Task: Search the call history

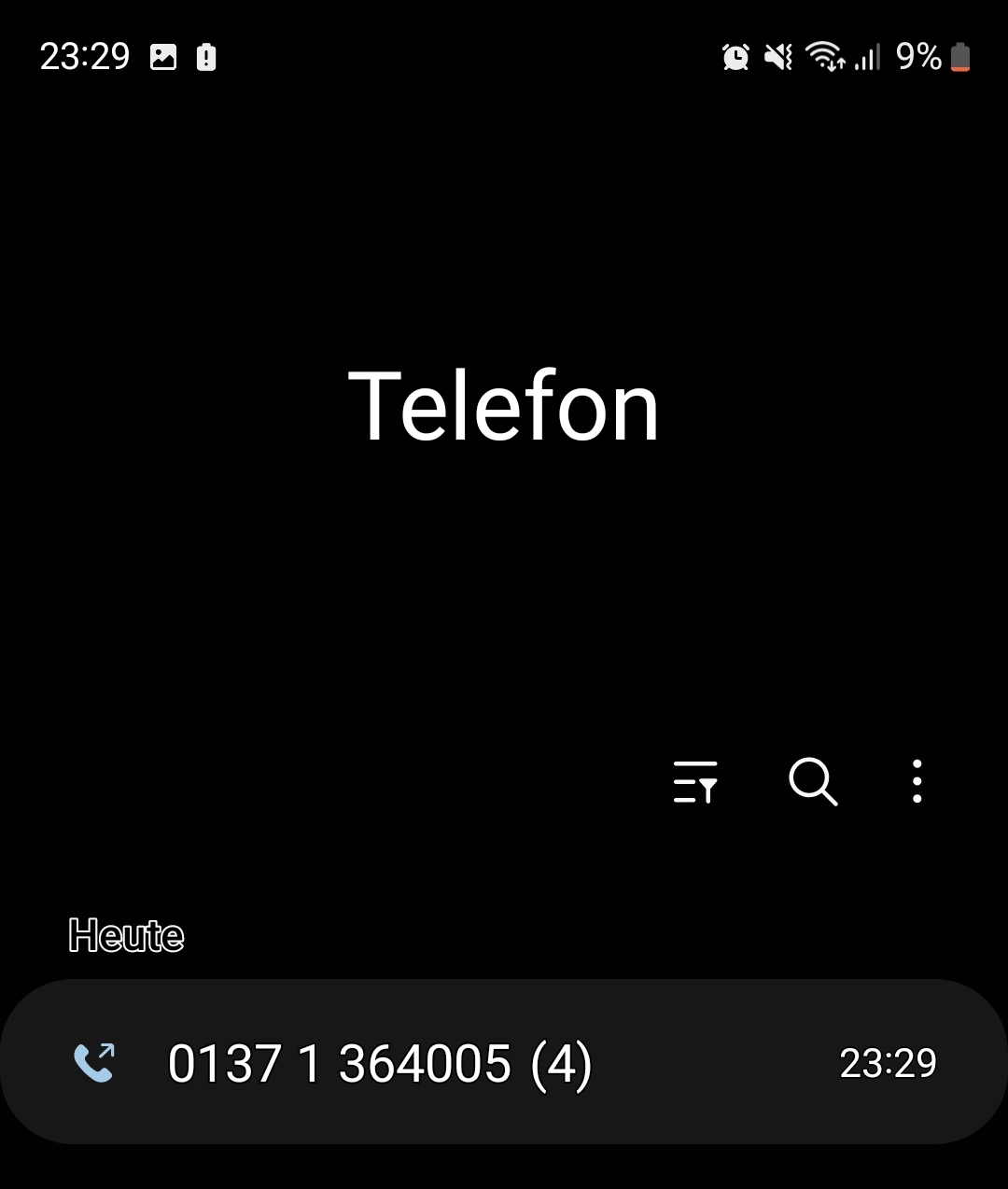Action: coord(813,781)
